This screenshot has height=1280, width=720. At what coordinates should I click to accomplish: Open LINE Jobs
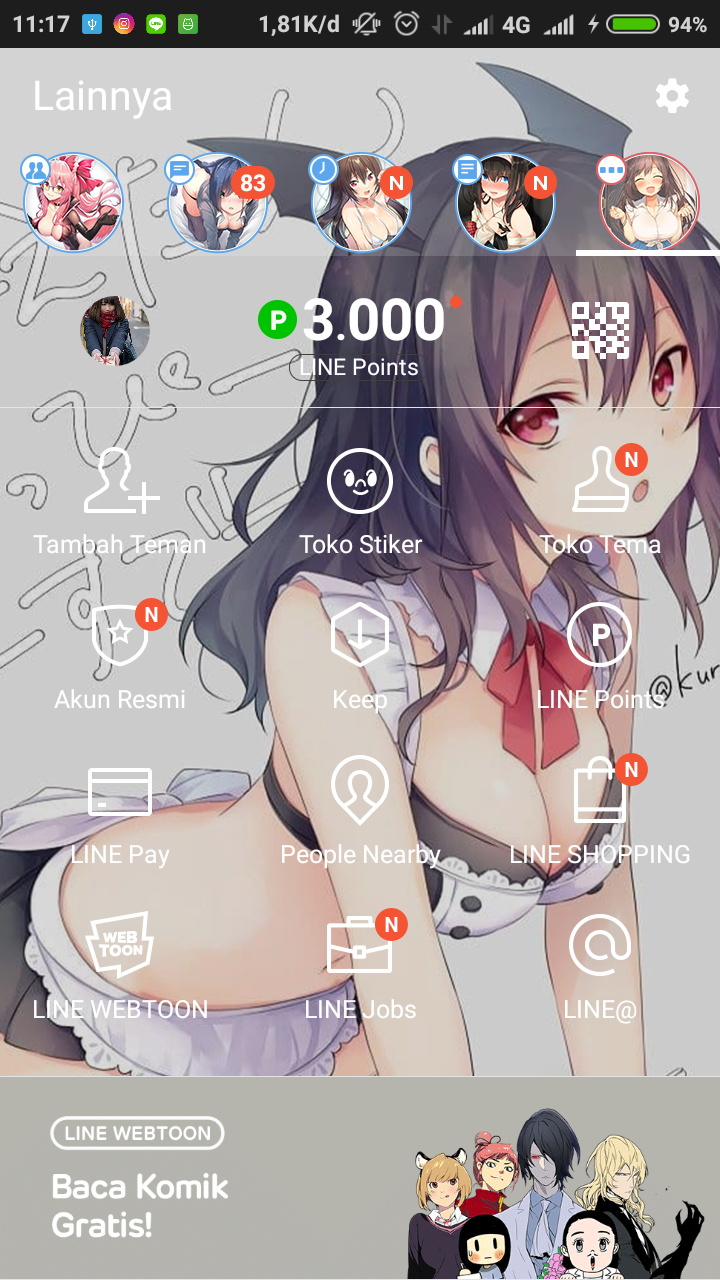(360, 967)
